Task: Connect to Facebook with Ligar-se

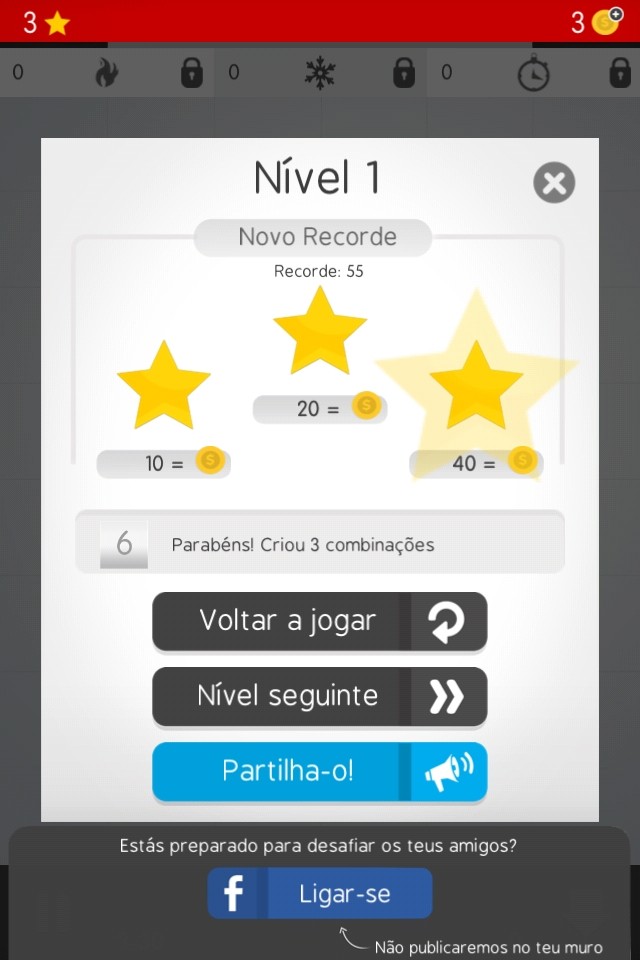Action: [320, 893]
